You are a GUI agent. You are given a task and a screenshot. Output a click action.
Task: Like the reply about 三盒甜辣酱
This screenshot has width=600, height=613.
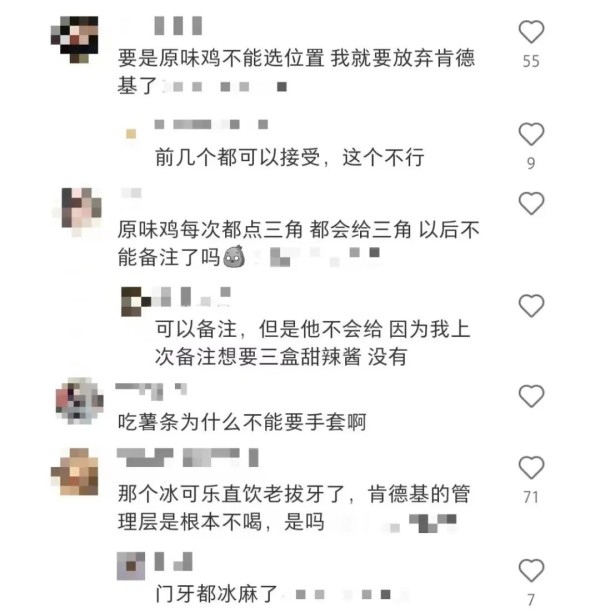click(532, 306)
